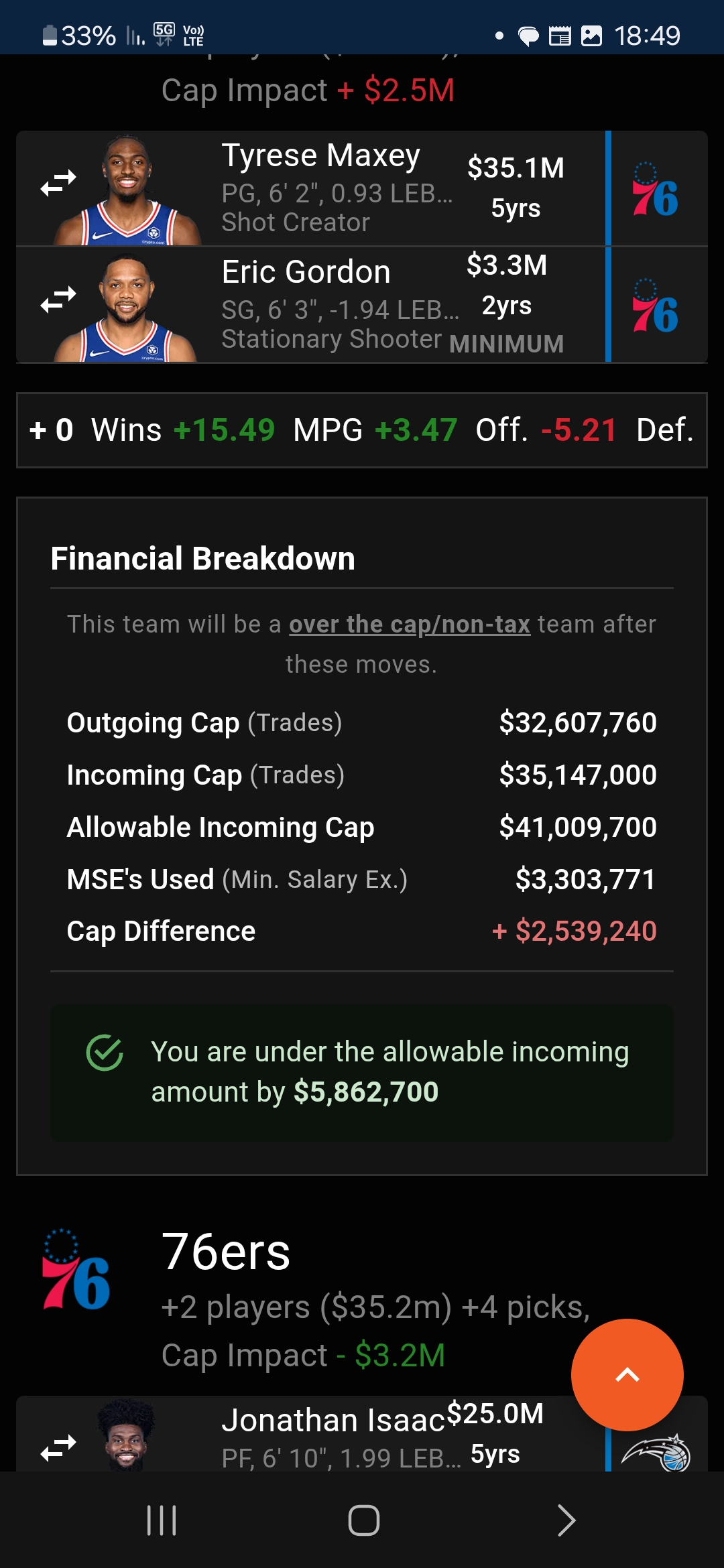
Task: Tap swap arrows beside Tyrese Maxey
Action: [58, 183]
